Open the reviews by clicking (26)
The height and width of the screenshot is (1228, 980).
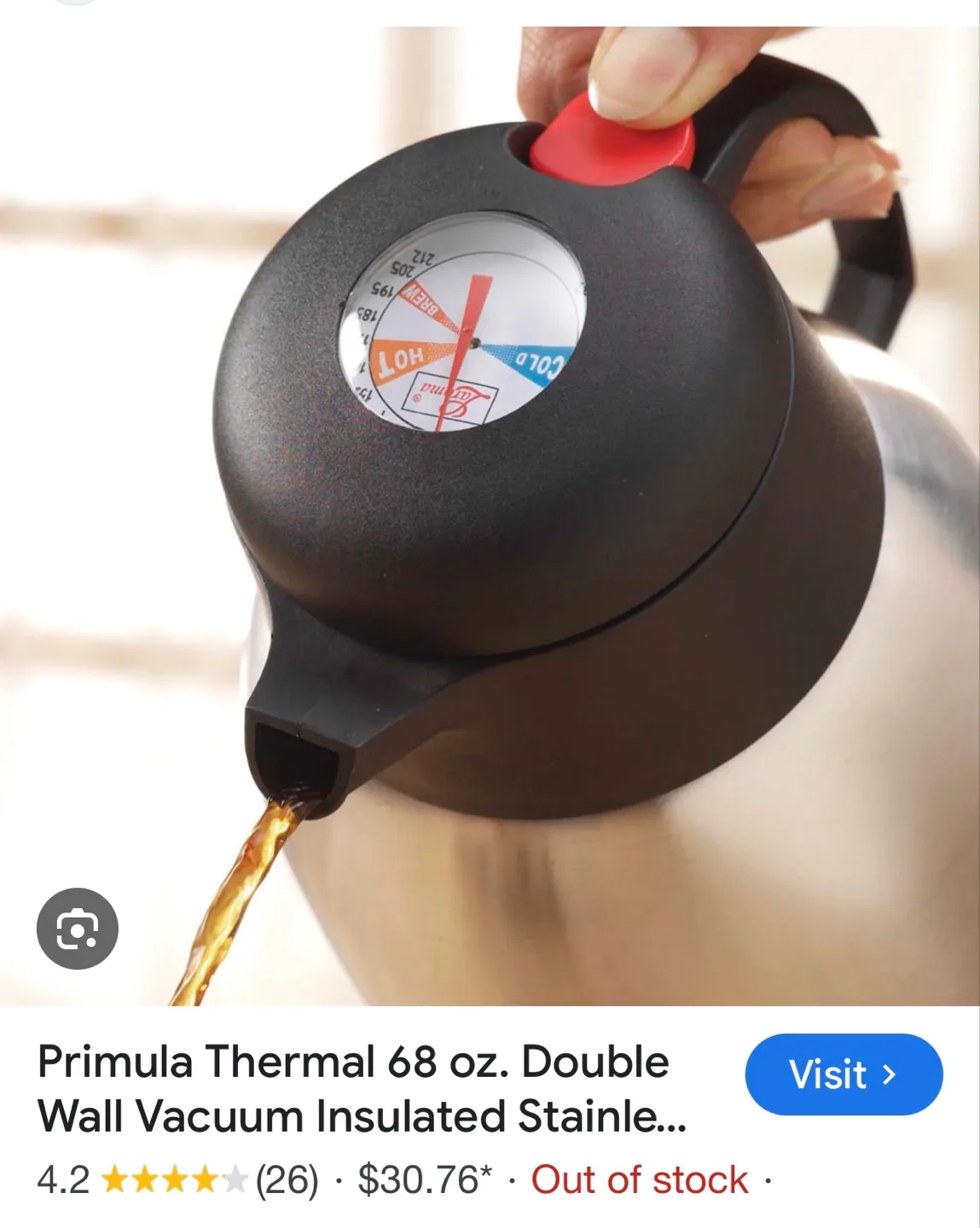tap(286, 1181)
